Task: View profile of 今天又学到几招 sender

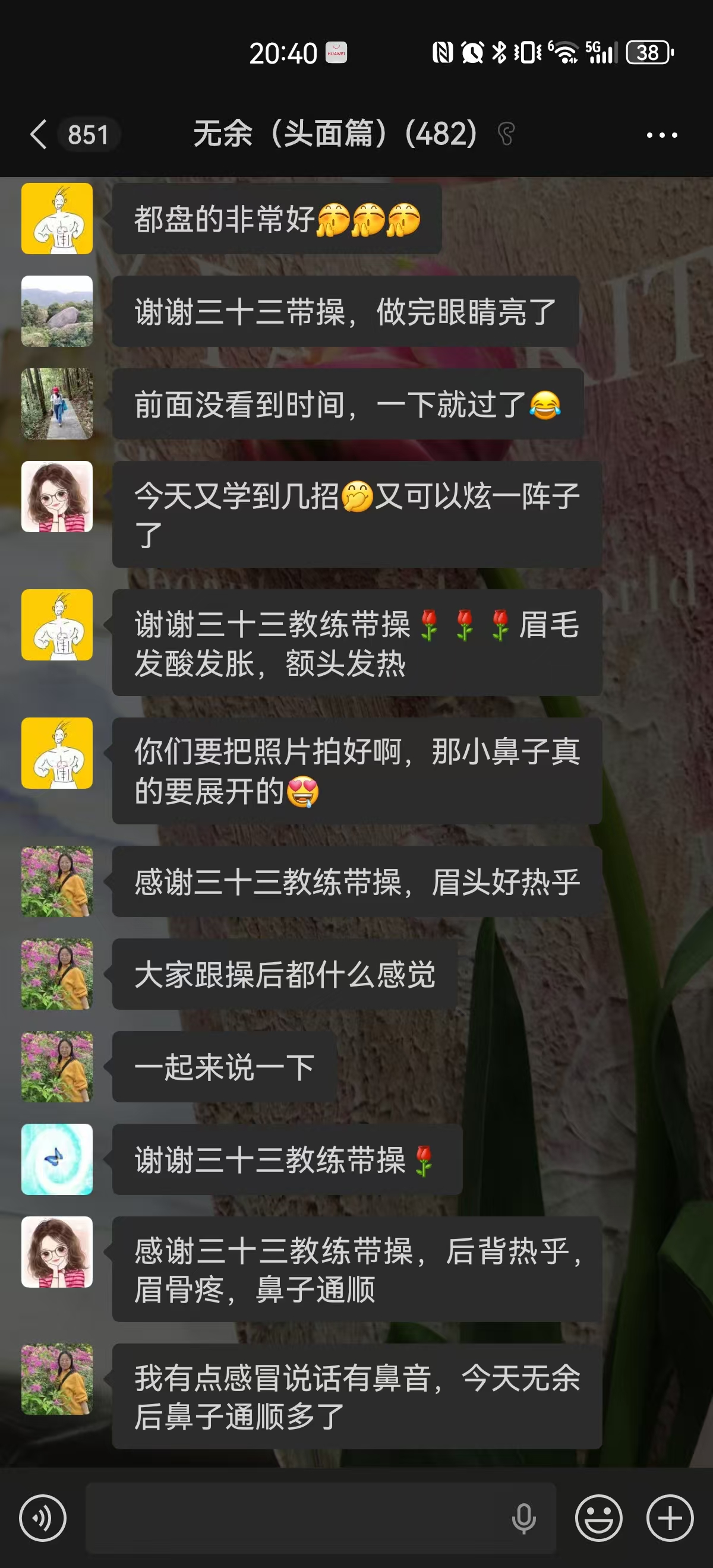Action: click(x=57, y=496)
